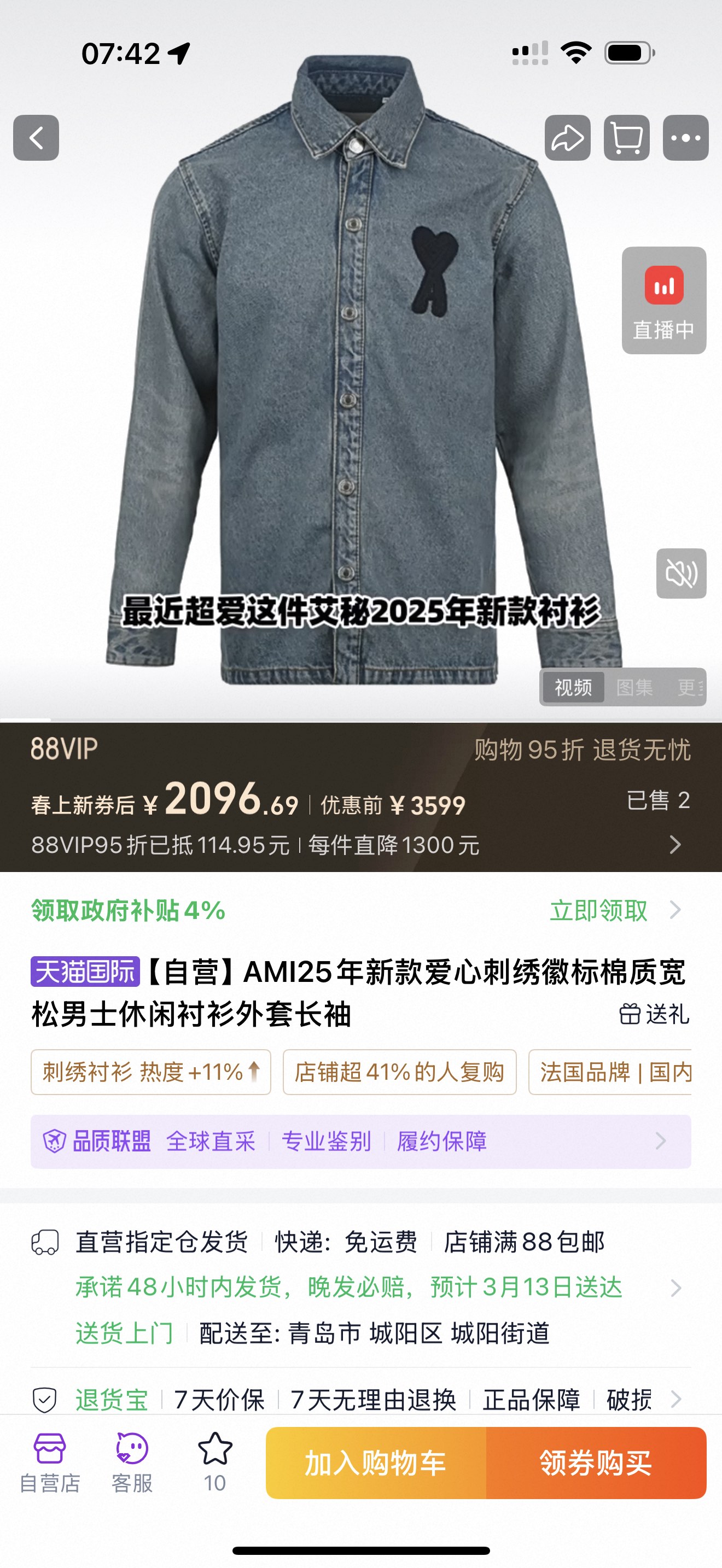Unmute the product video
The image size is (722, 1568).
[680, 574]
